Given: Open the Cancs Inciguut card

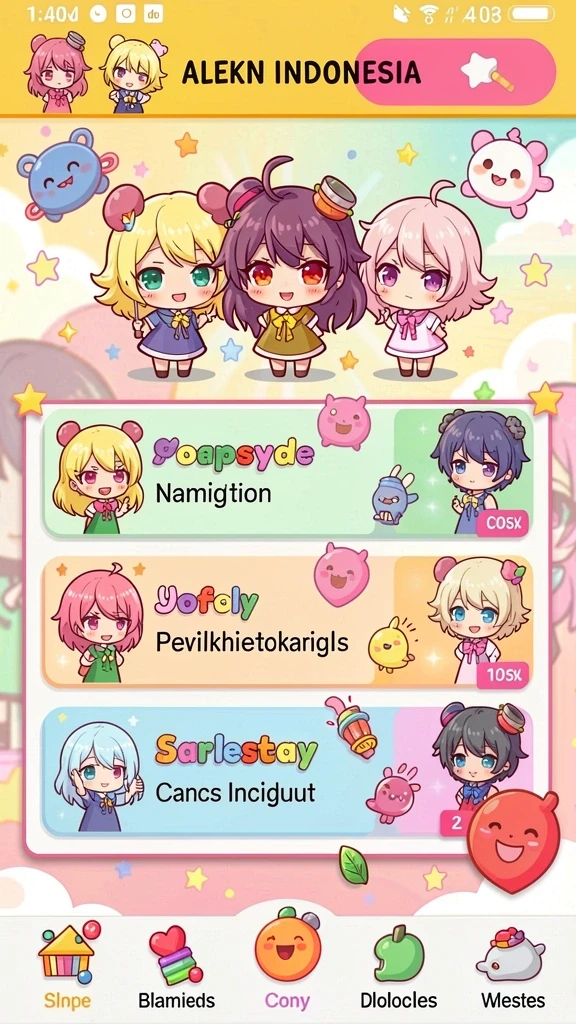Looking at the screenshot, I should click(x=287, y=771).
